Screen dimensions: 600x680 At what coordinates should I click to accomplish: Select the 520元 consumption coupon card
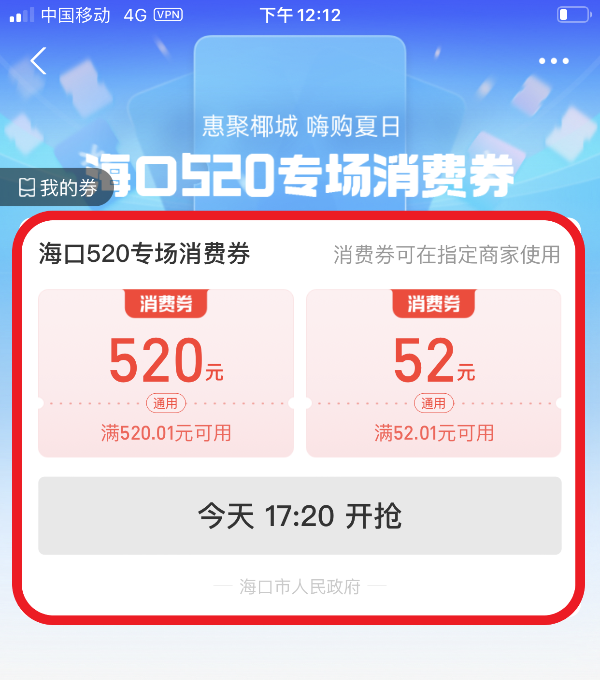[166, 373]
